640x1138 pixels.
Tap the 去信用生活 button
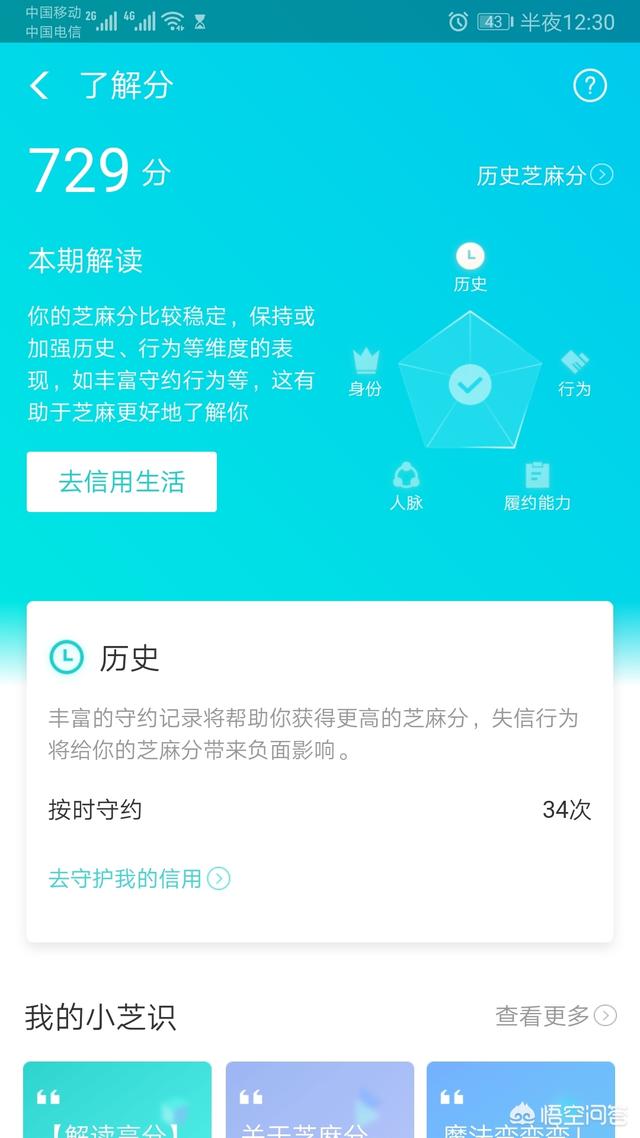tap(122, 482)
